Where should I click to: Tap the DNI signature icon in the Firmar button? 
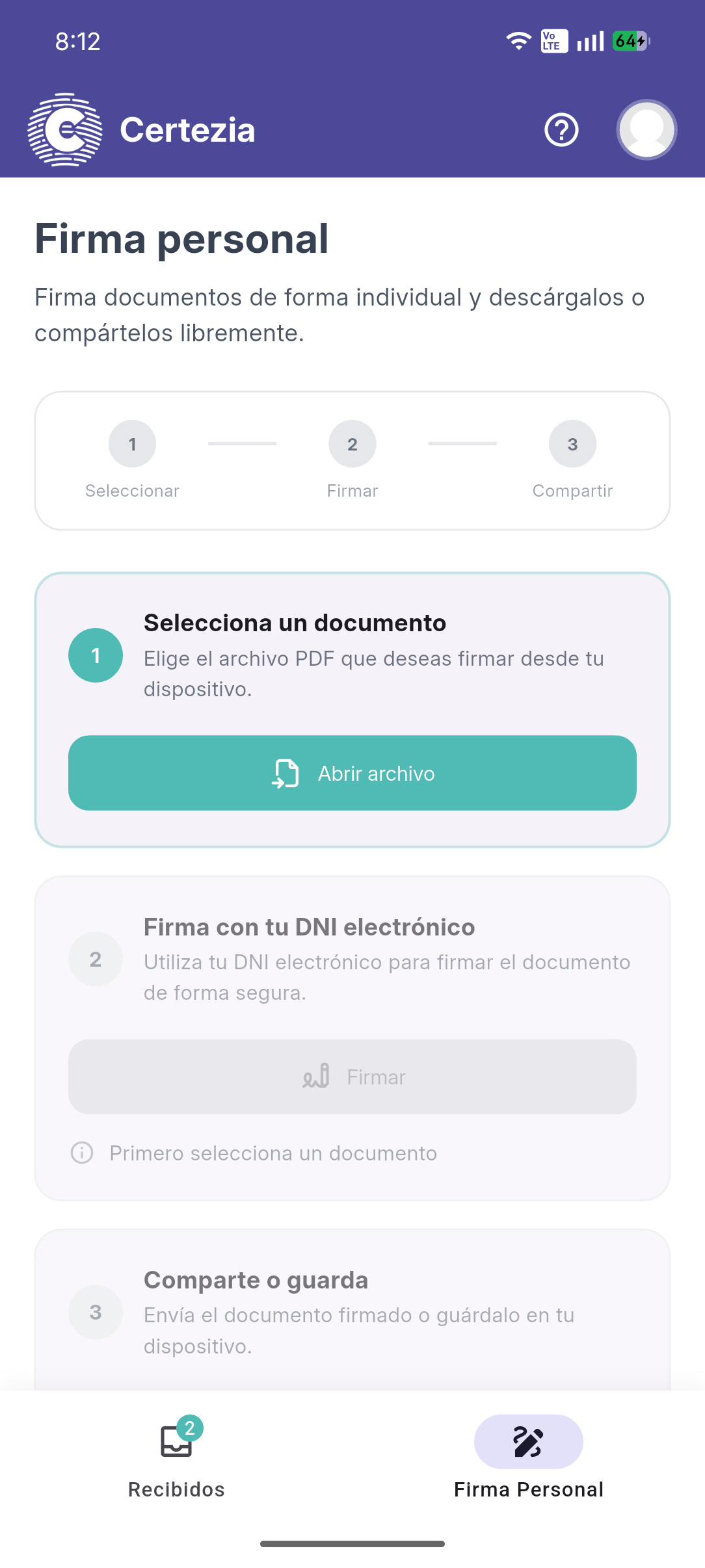pyautogui.click(x=317, y=1077)
